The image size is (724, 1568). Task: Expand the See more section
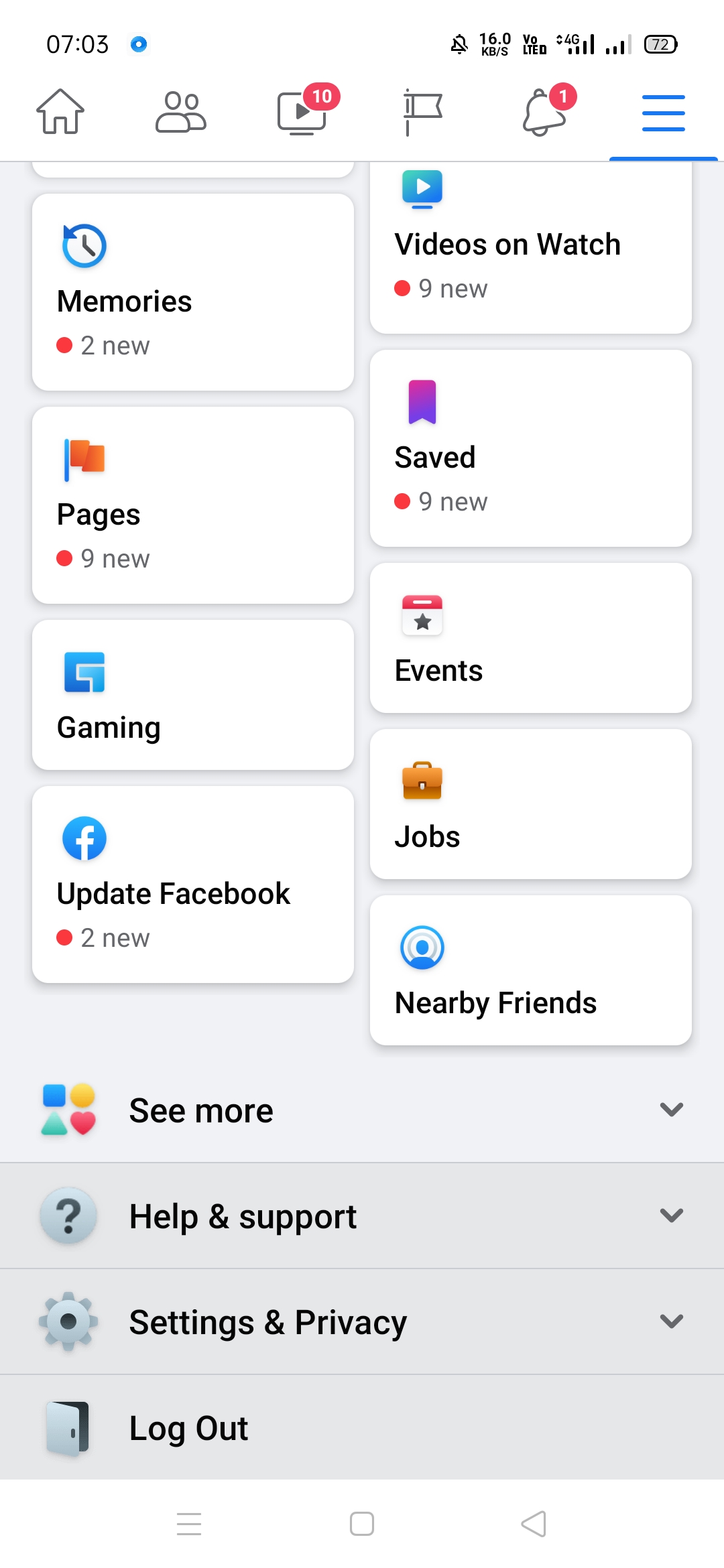click(362, 1110)
